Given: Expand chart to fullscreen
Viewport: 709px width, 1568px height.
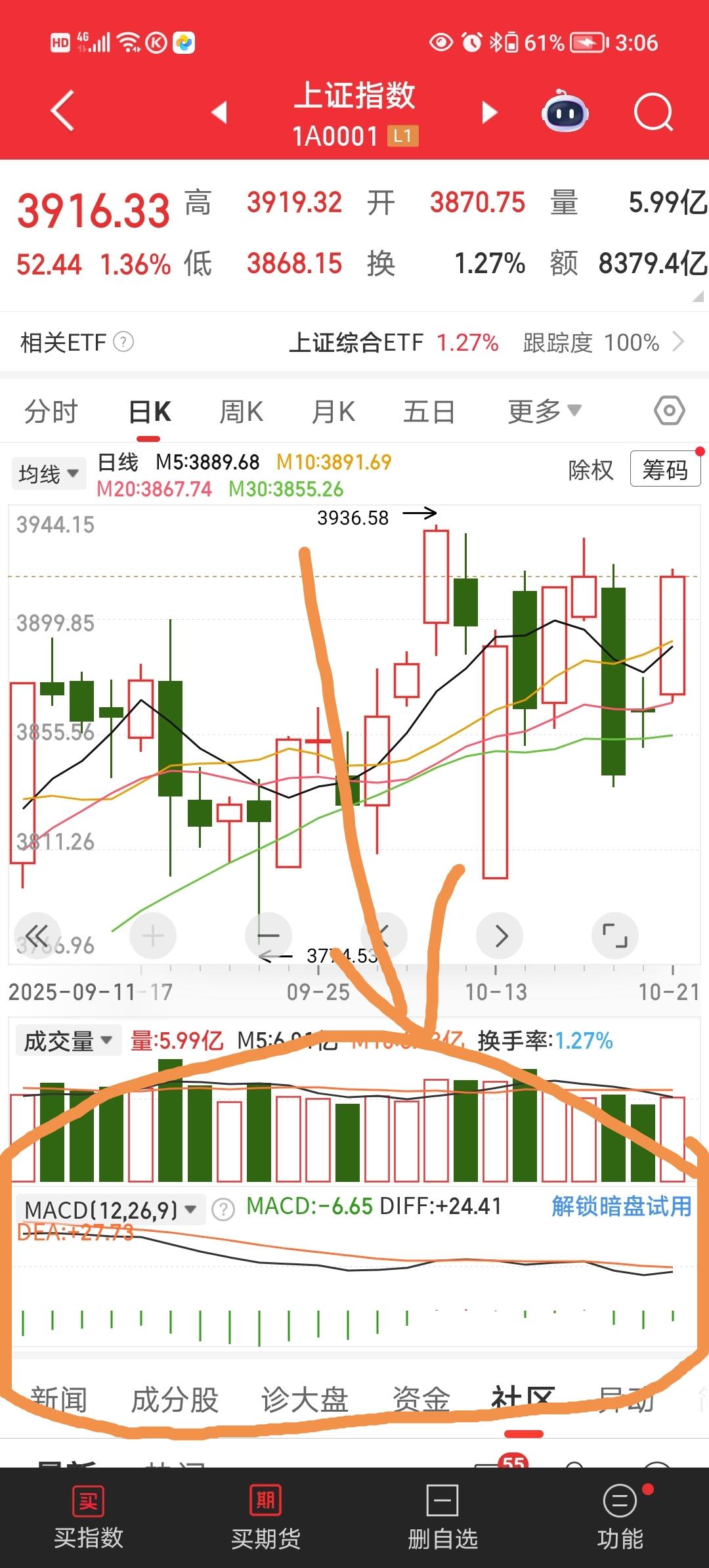Looking at the screenshot, I should (x=614, y=935).
